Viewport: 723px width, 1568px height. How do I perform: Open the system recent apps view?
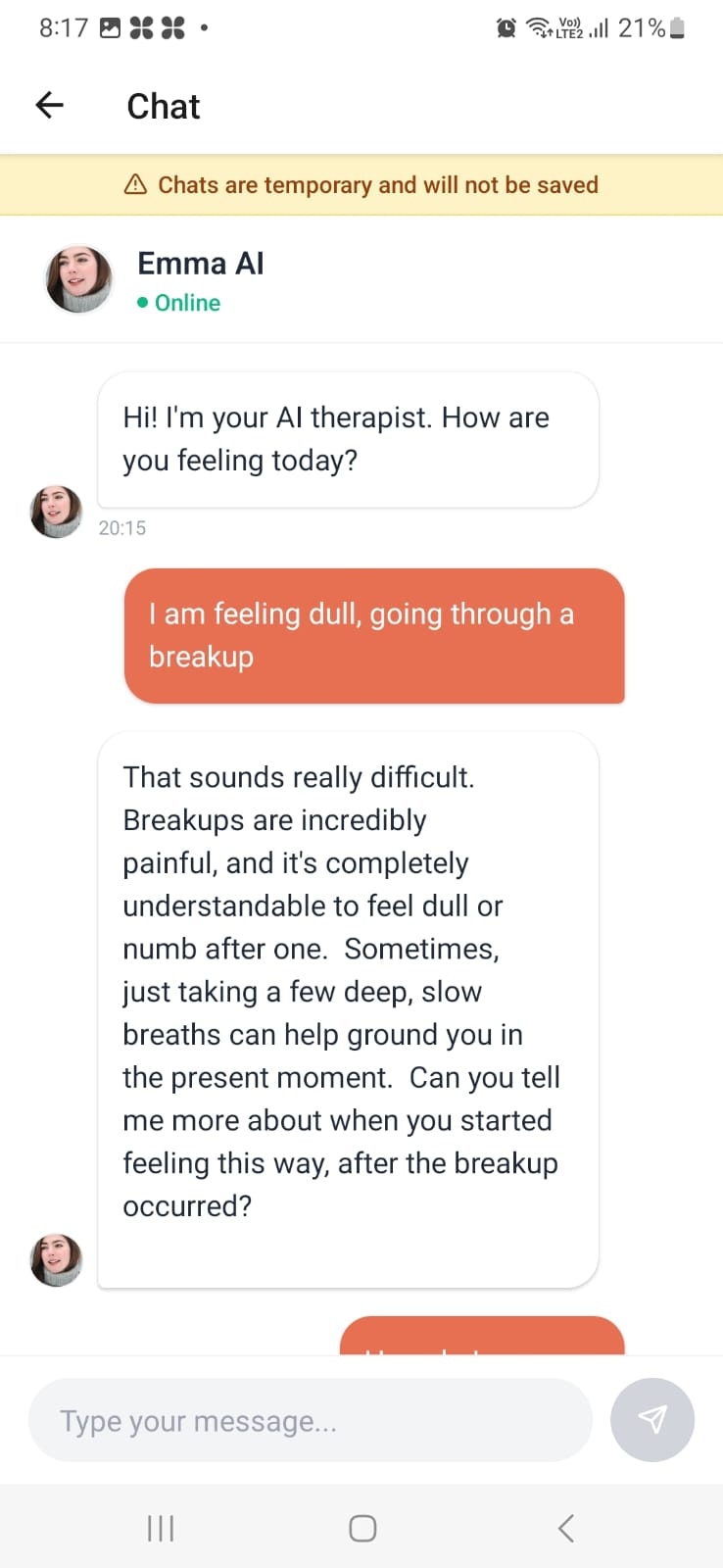(161, 1528)
